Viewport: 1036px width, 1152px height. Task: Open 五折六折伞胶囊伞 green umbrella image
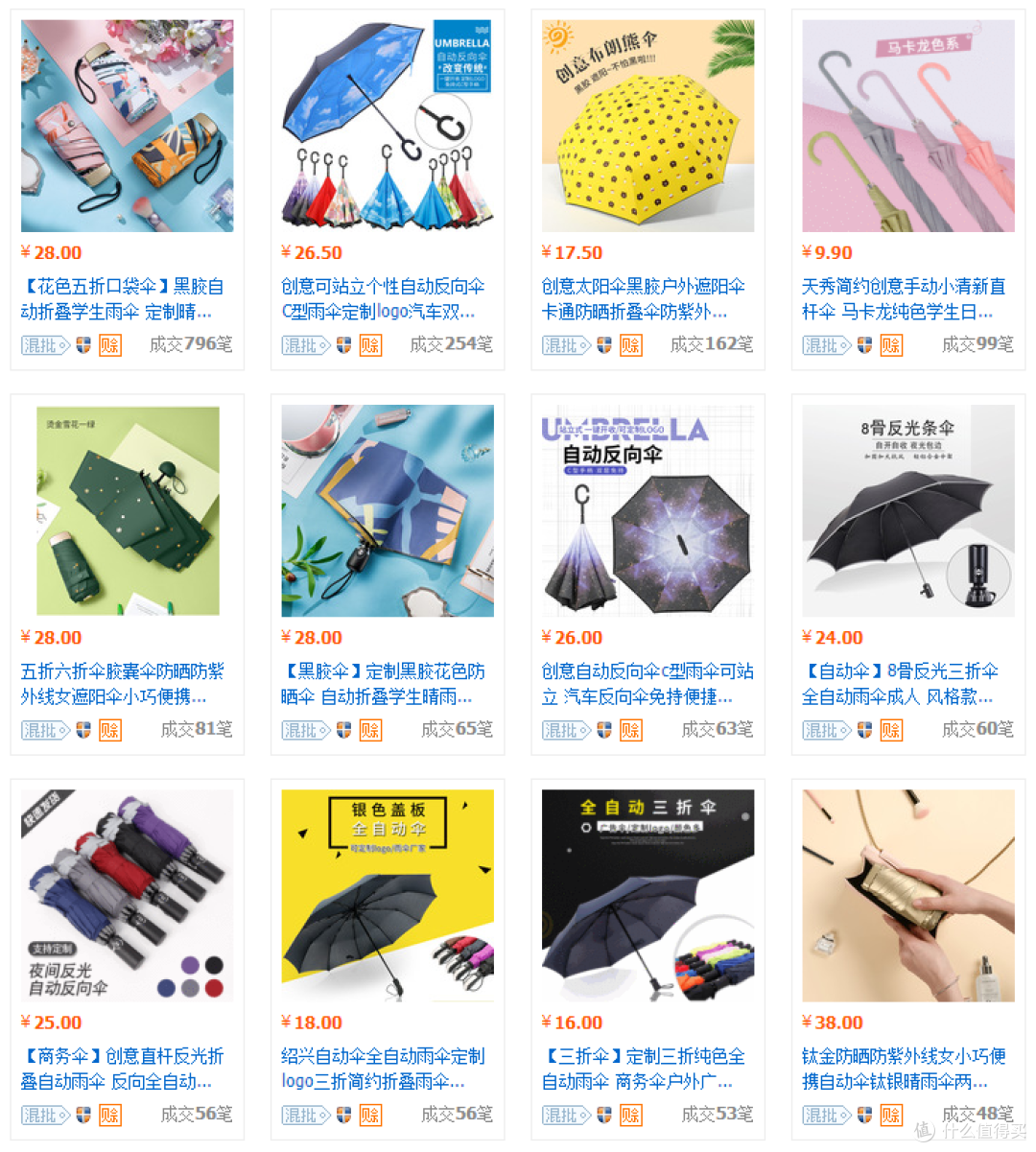tap(128, 510)
